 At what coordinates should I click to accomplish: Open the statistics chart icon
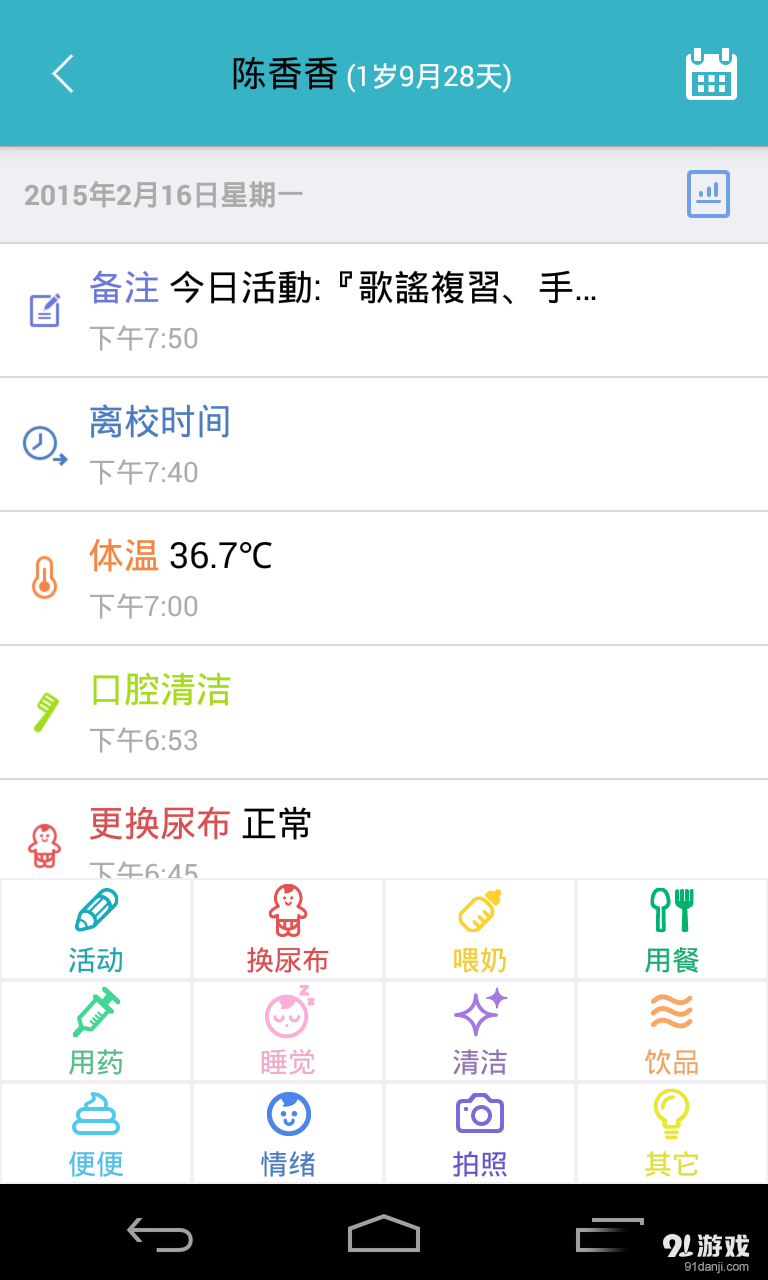[x=708, y=193]
